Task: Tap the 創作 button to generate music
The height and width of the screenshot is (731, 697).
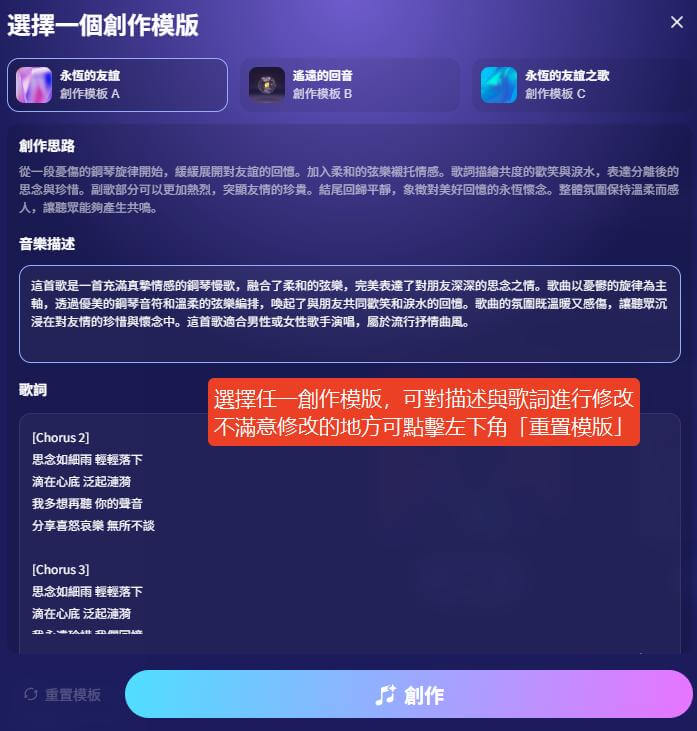Action: point(408,694)
